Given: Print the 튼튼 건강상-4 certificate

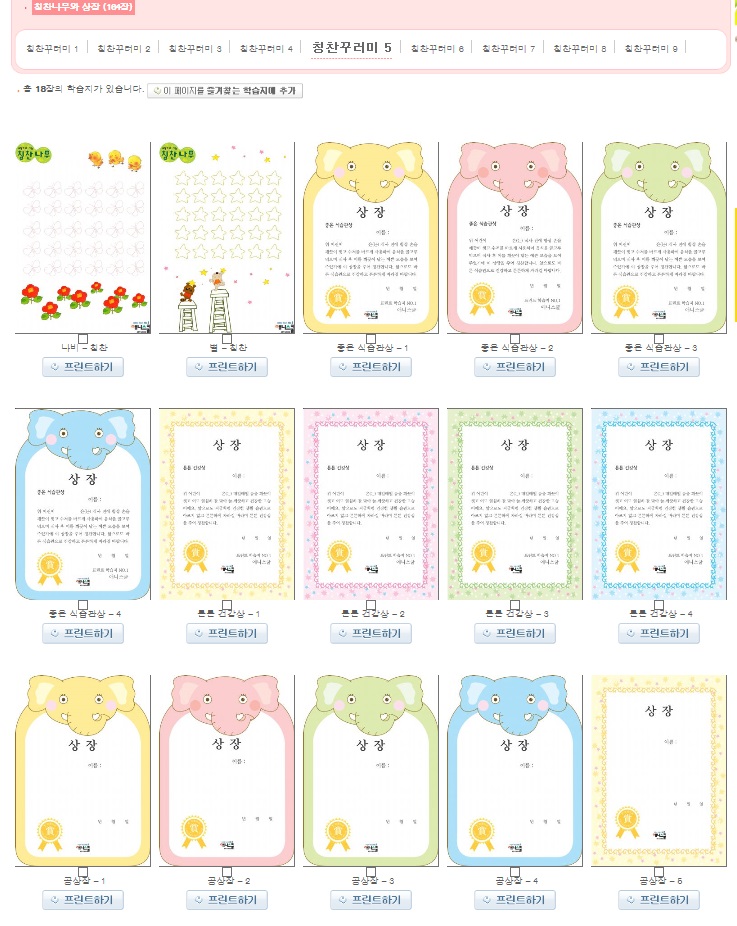Looking at the screenshot, I should click(x=659, y=633).
